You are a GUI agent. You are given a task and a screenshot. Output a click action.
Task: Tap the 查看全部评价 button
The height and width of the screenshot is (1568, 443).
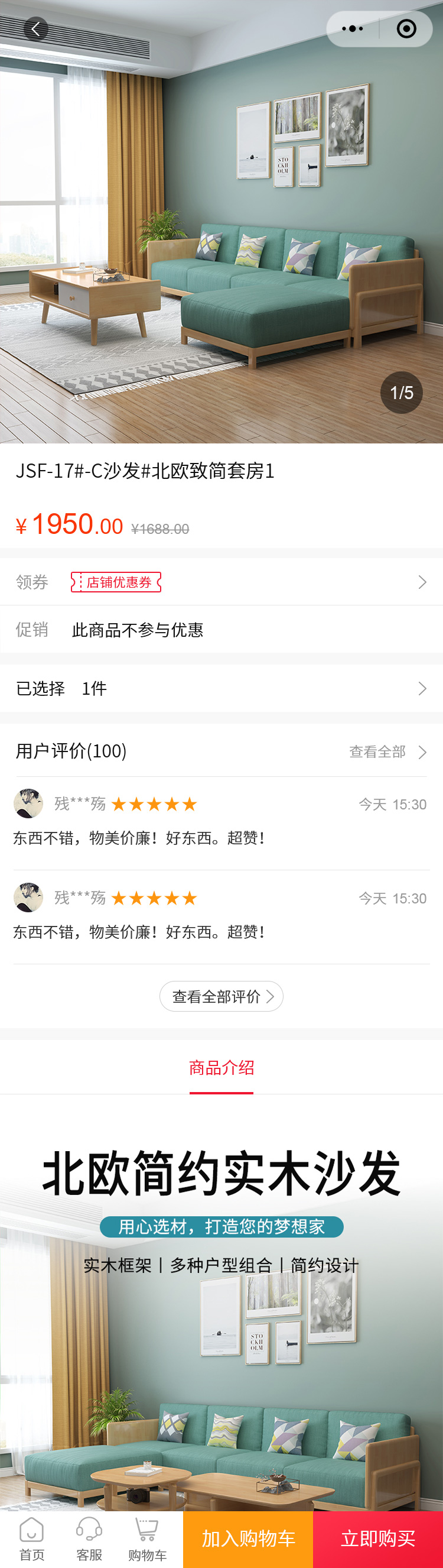tap(221, 996)
